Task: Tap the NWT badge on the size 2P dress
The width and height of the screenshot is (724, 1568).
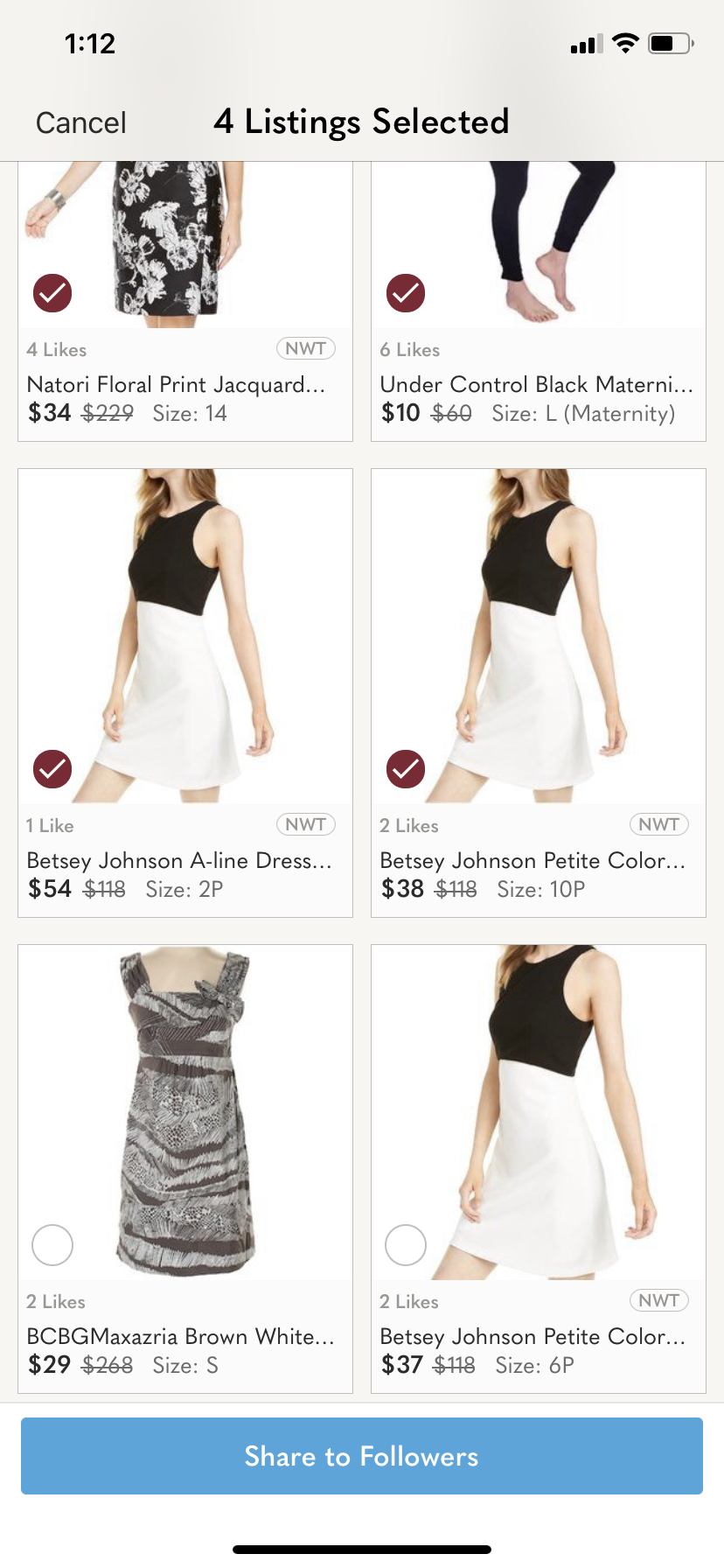Action: pos(306,824)
